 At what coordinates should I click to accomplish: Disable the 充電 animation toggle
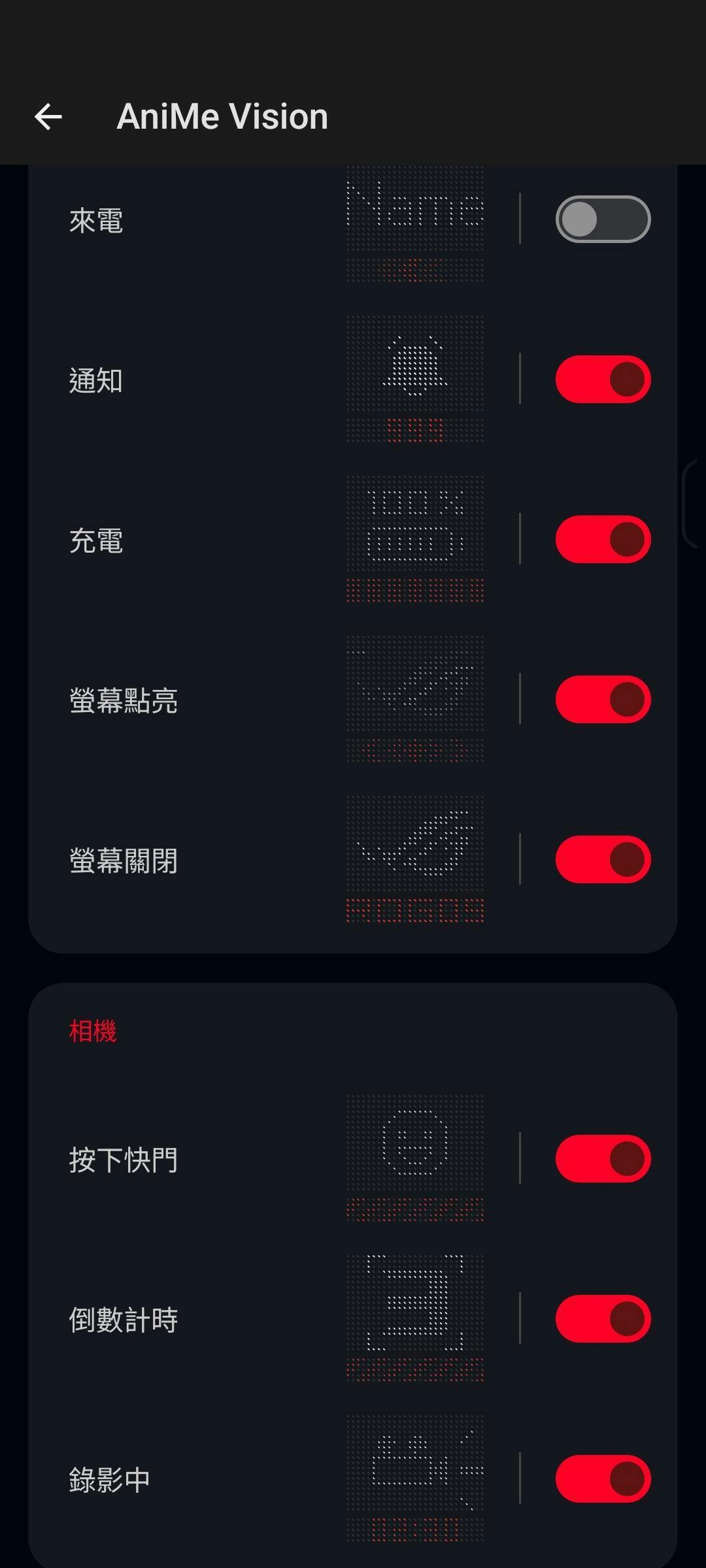[x=602, y=539]
